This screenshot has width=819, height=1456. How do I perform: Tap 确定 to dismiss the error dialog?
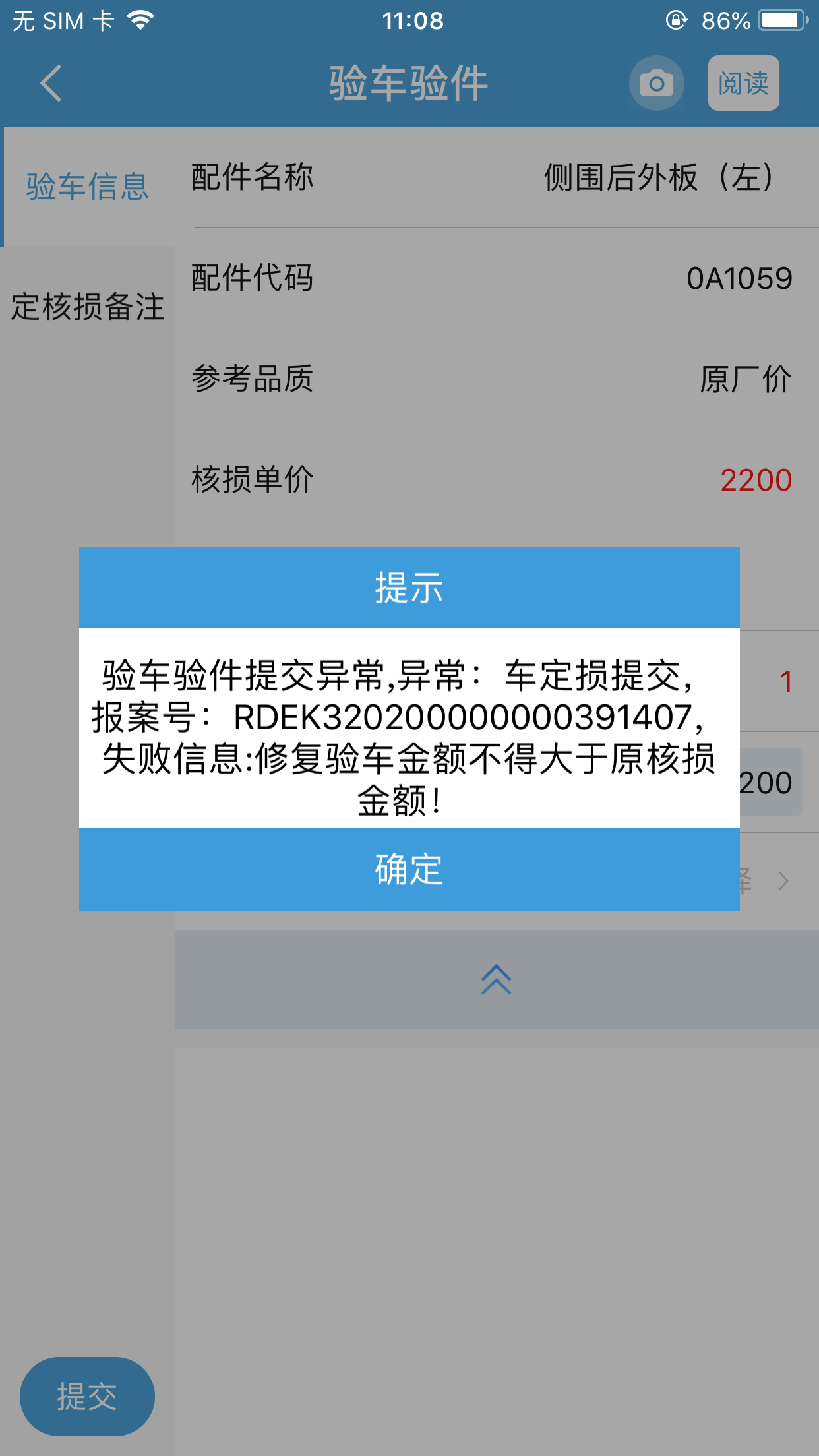(x=409, y=869)
